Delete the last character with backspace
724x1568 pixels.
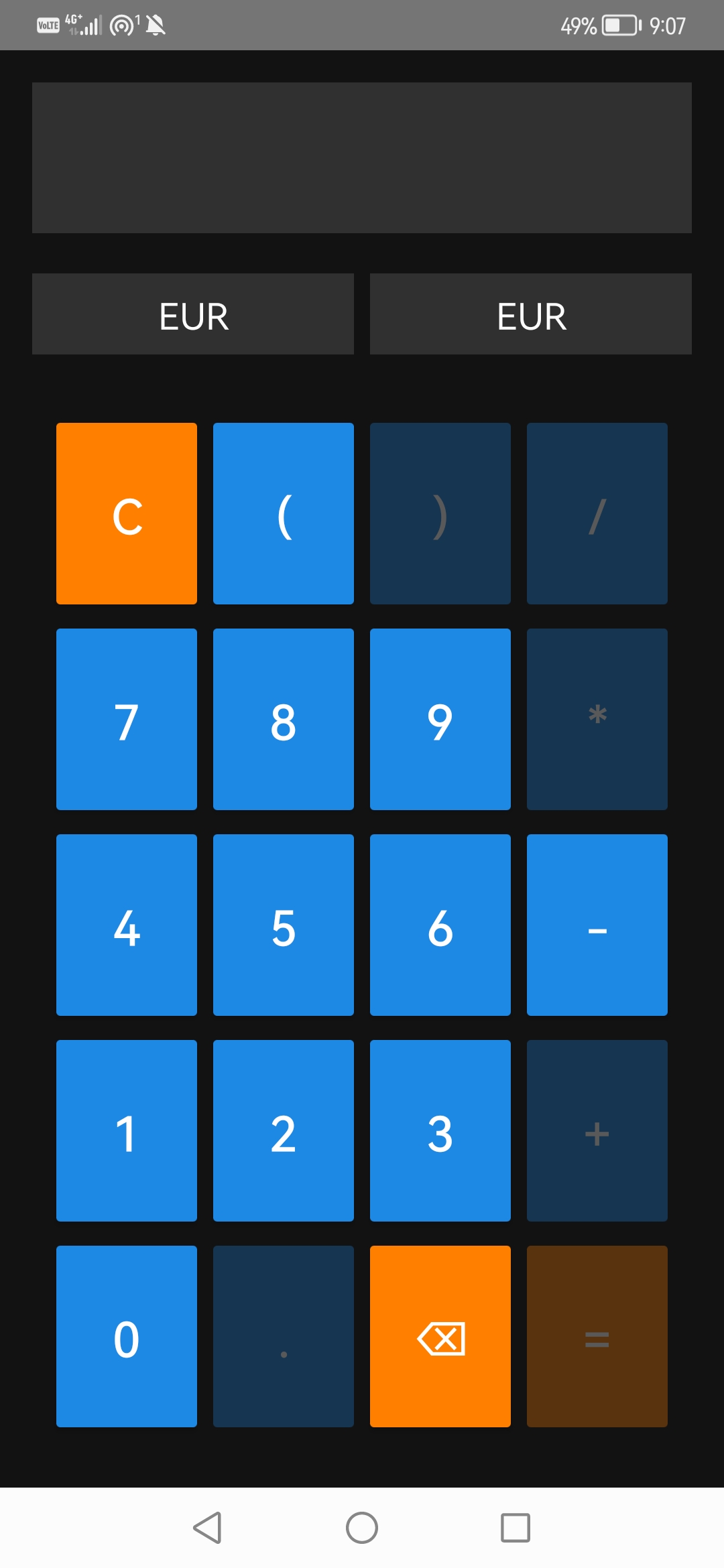click(x=440, y=1336)
